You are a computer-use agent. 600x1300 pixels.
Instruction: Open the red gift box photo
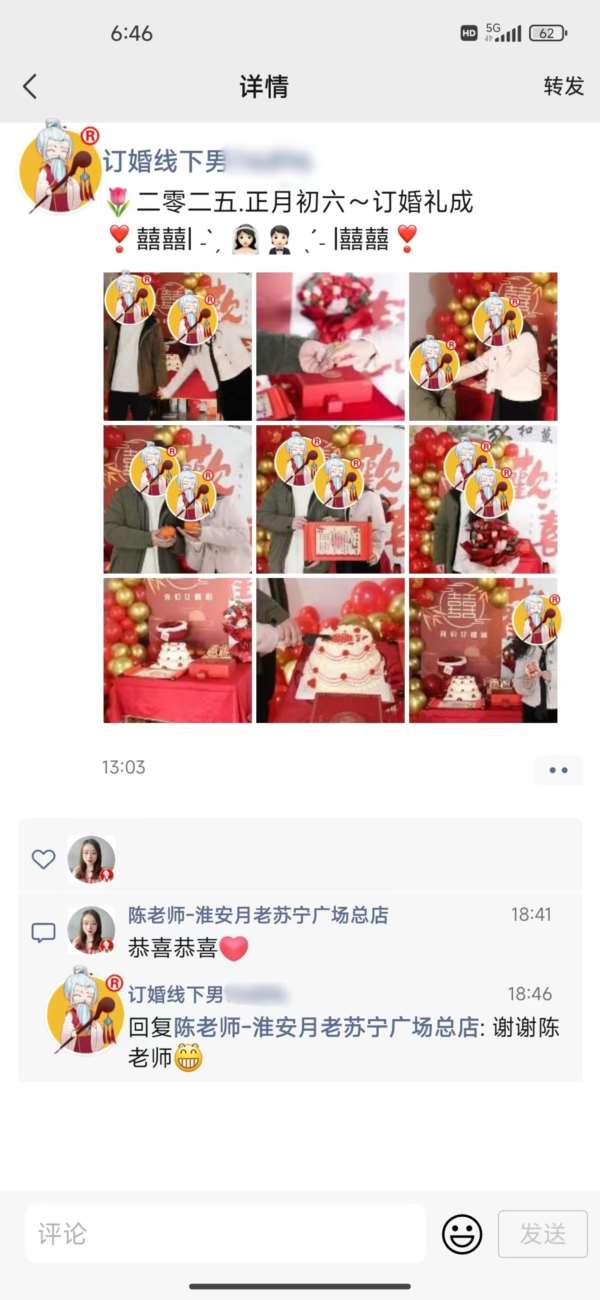click(330, 346)
